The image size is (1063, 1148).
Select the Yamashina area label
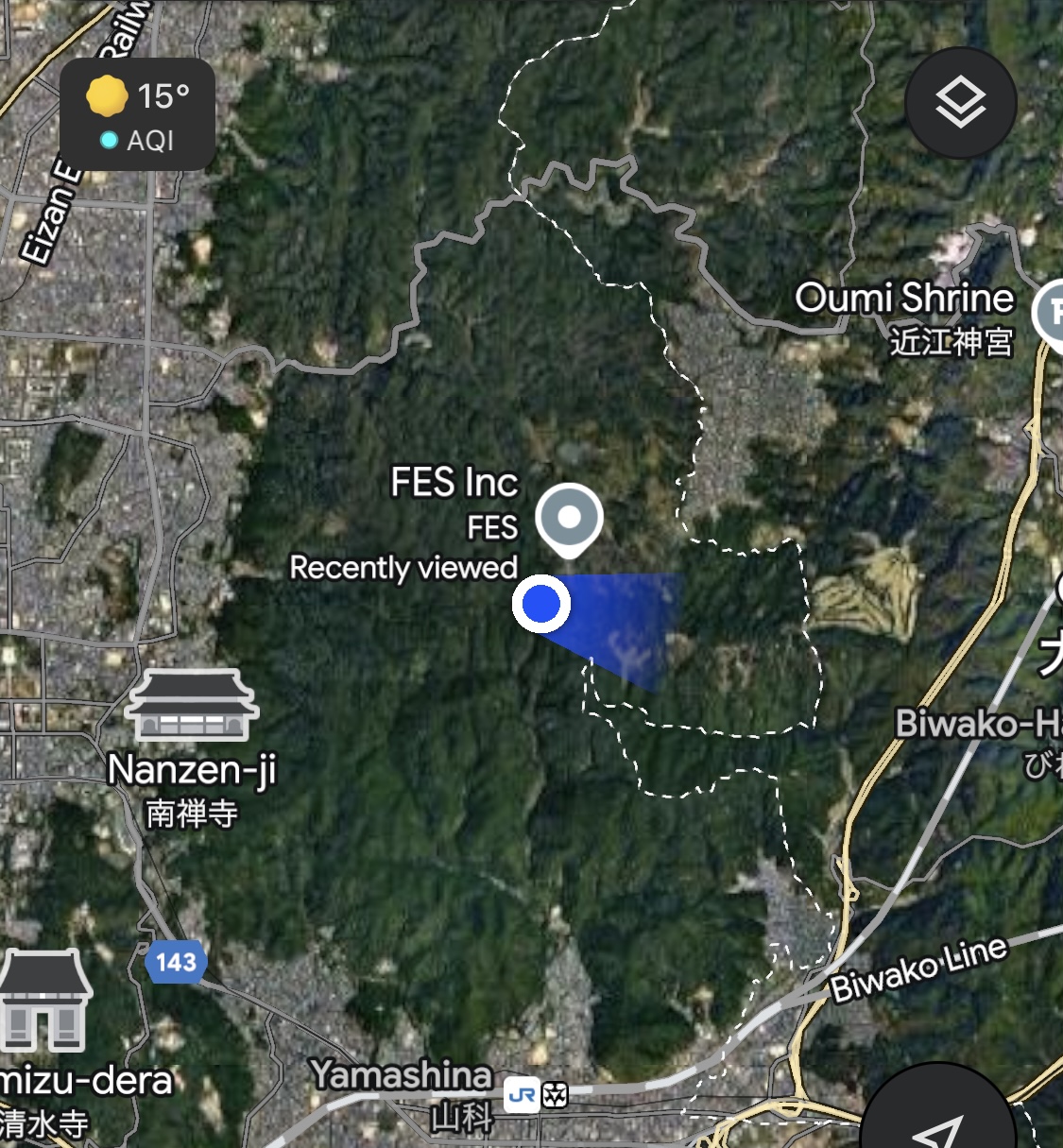coord(401,1075)
